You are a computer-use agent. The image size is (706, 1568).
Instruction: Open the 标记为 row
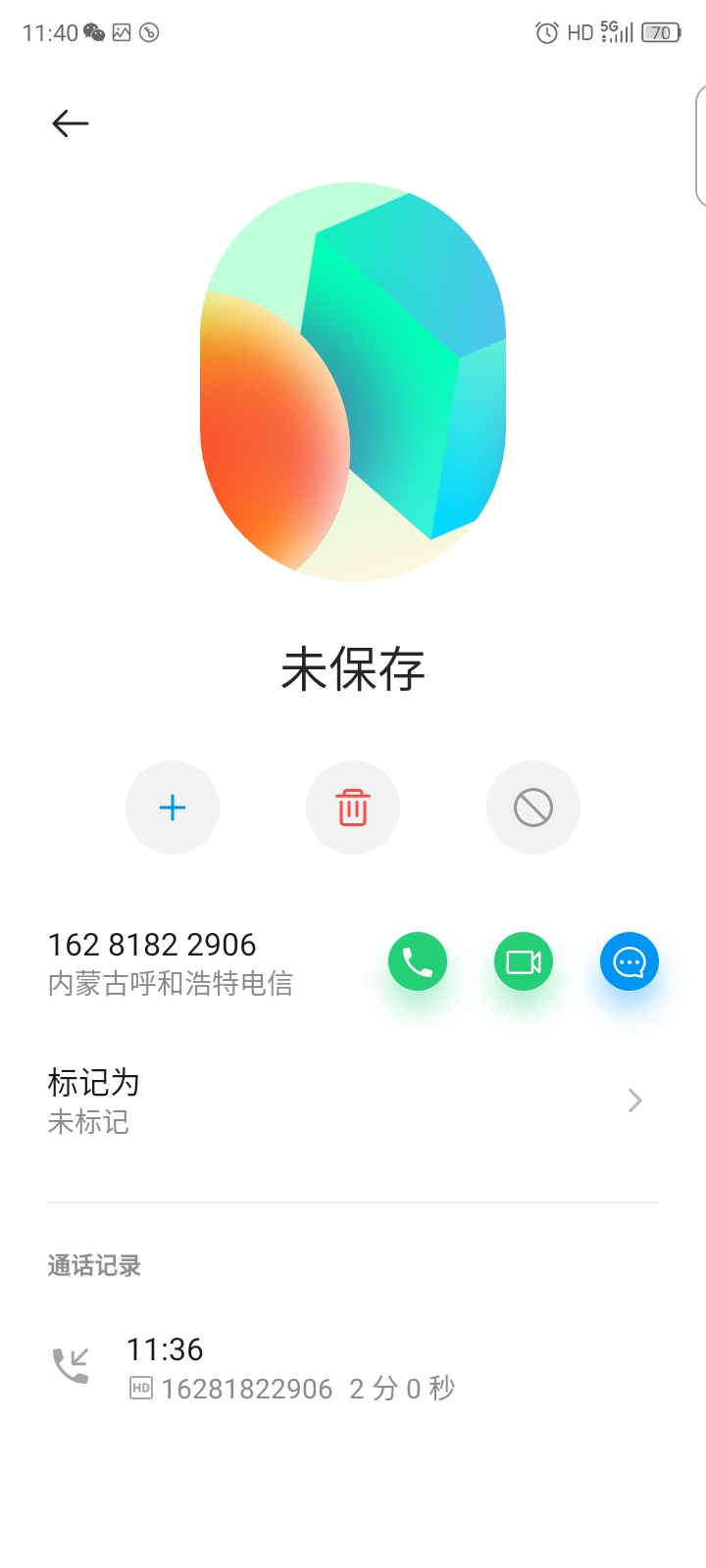(x=353, y=1101)
